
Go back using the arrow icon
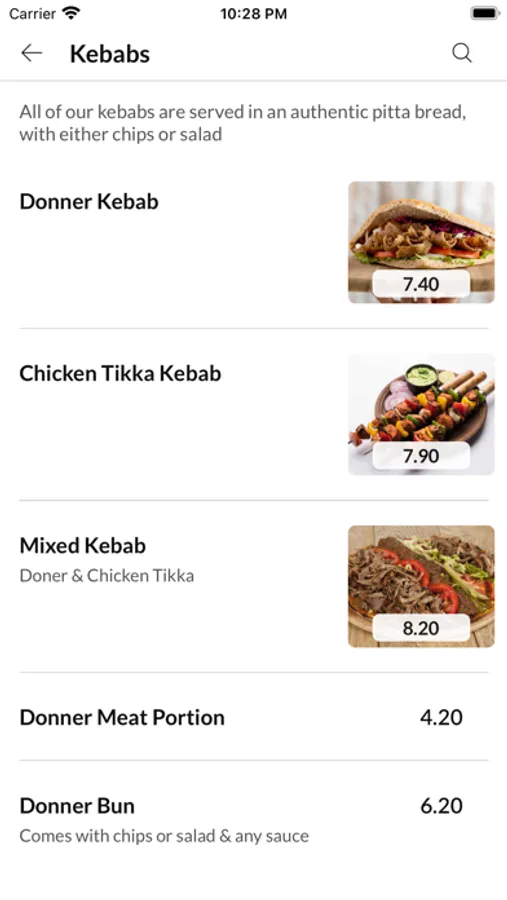[32, 53]
